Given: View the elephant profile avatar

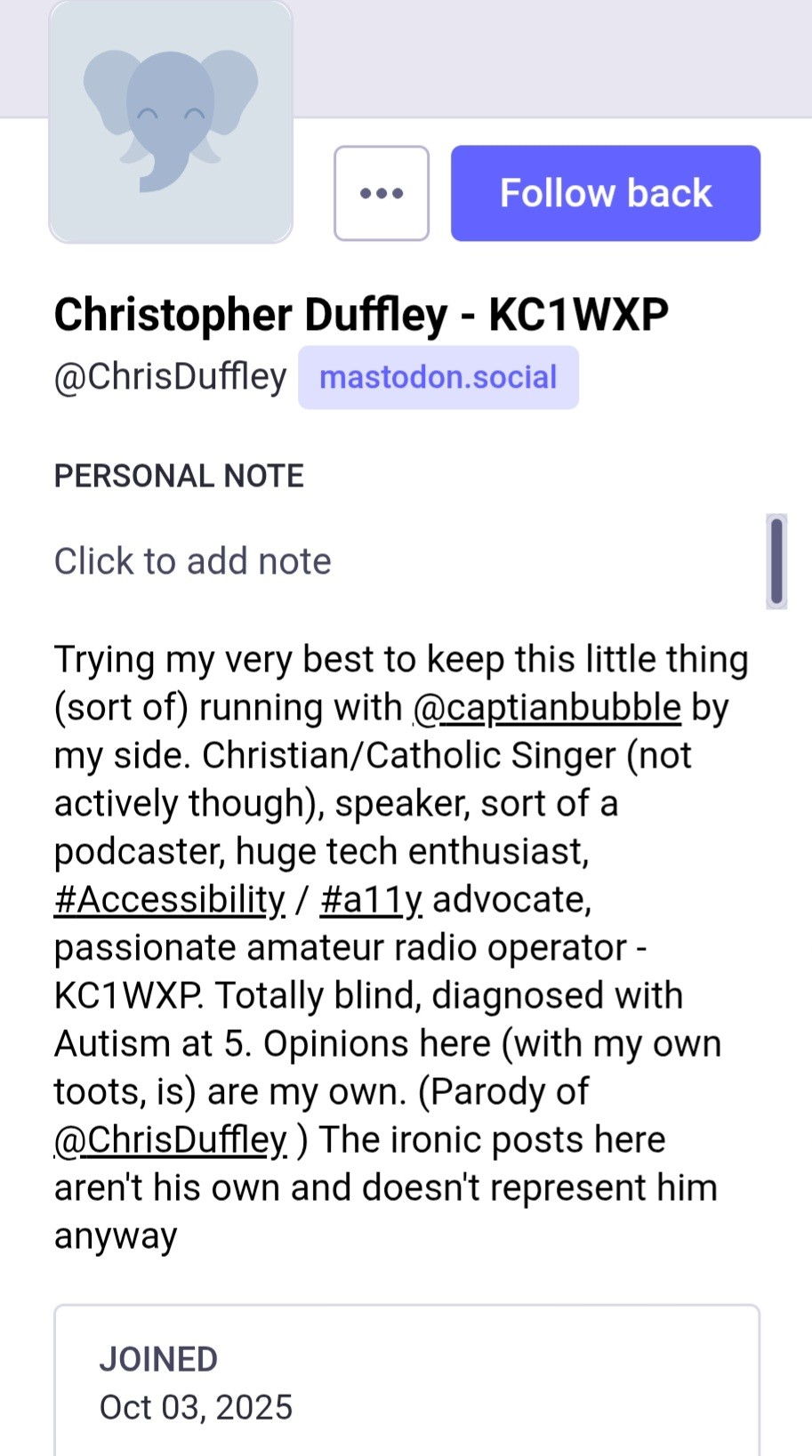Looking at the screenshot, I should tap(171, 122).
